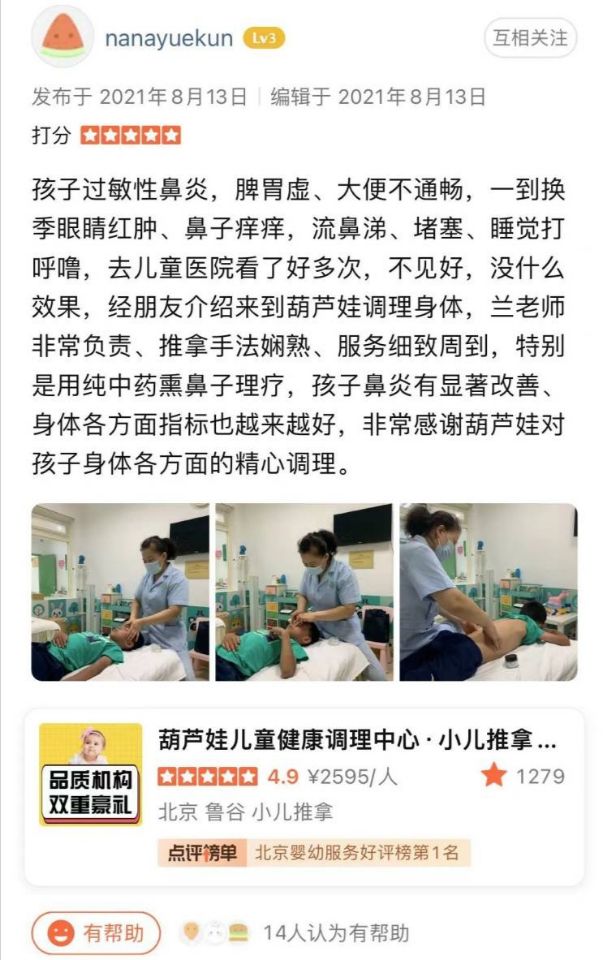Open the 北京婴幼服务好评榜 ranking link
The image size is (609, 960).
tap(314, 853)
